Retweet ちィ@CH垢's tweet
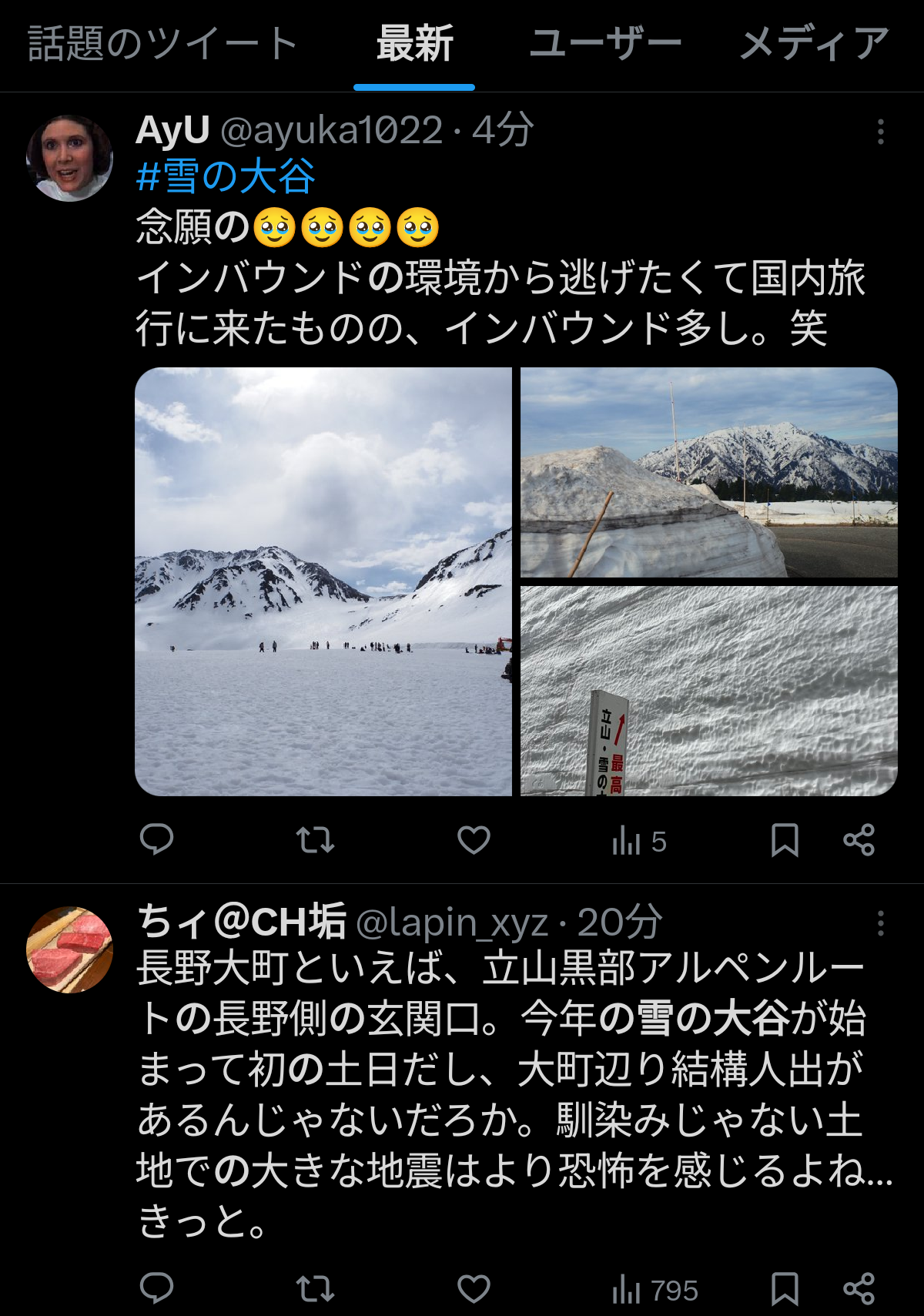924x1316 pixels. click(x=315, y=1288)
